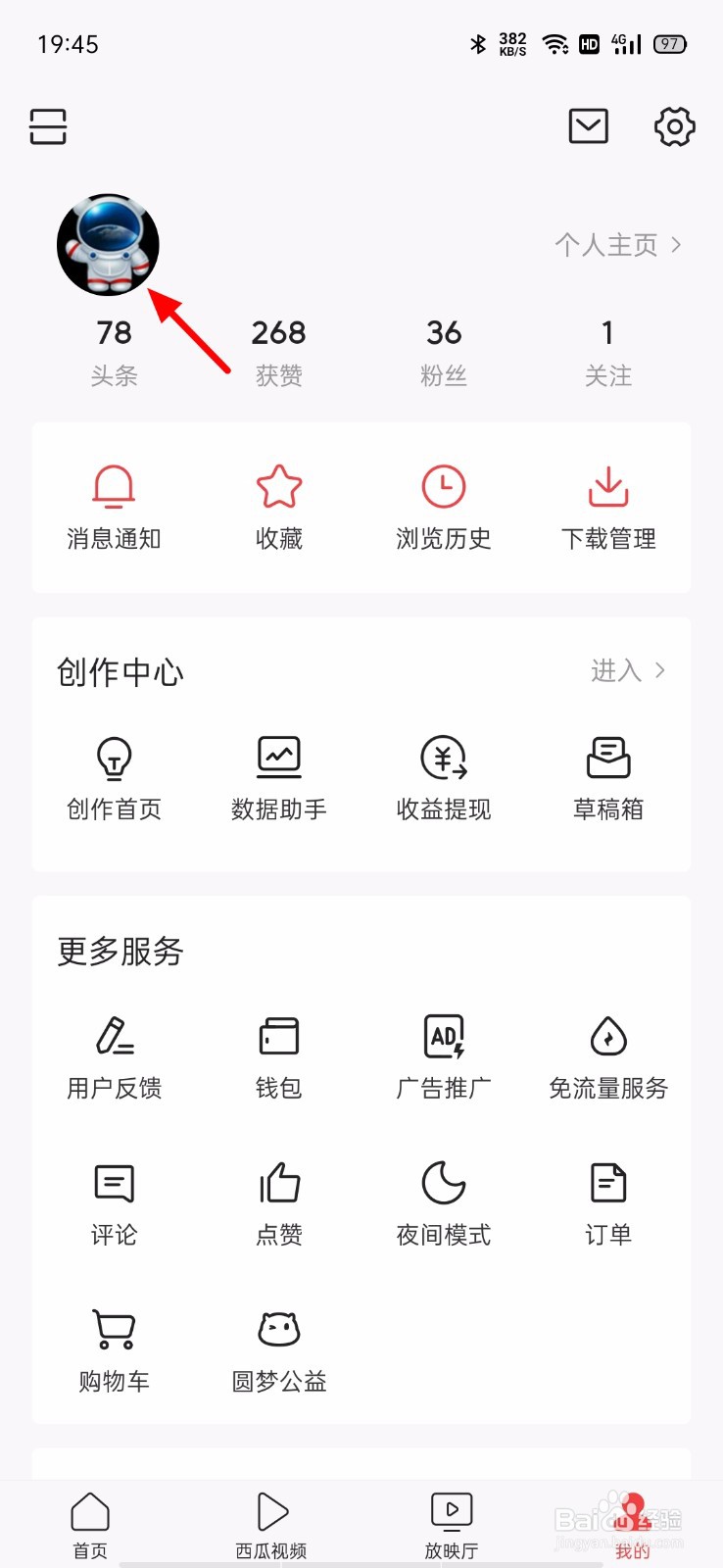The image size is (723, 1568).
Task: Open the settings gear icon
Action: click(x=672, y=126)
